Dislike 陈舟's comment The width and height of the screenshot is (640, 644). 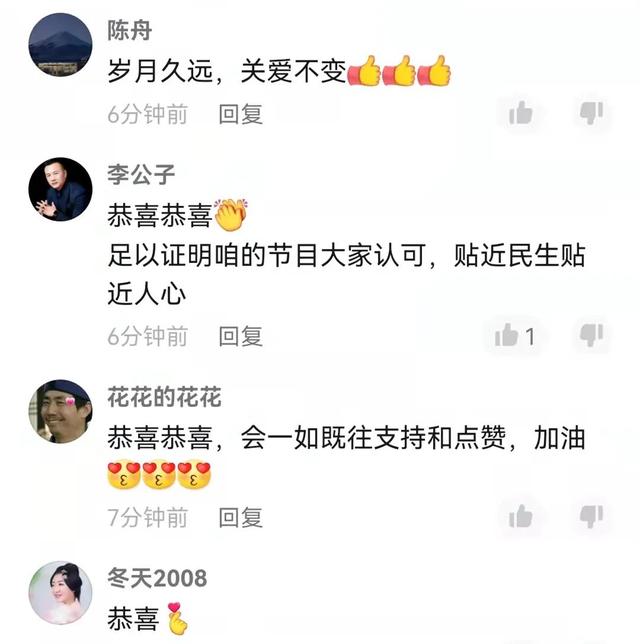(x=592, y=113)
